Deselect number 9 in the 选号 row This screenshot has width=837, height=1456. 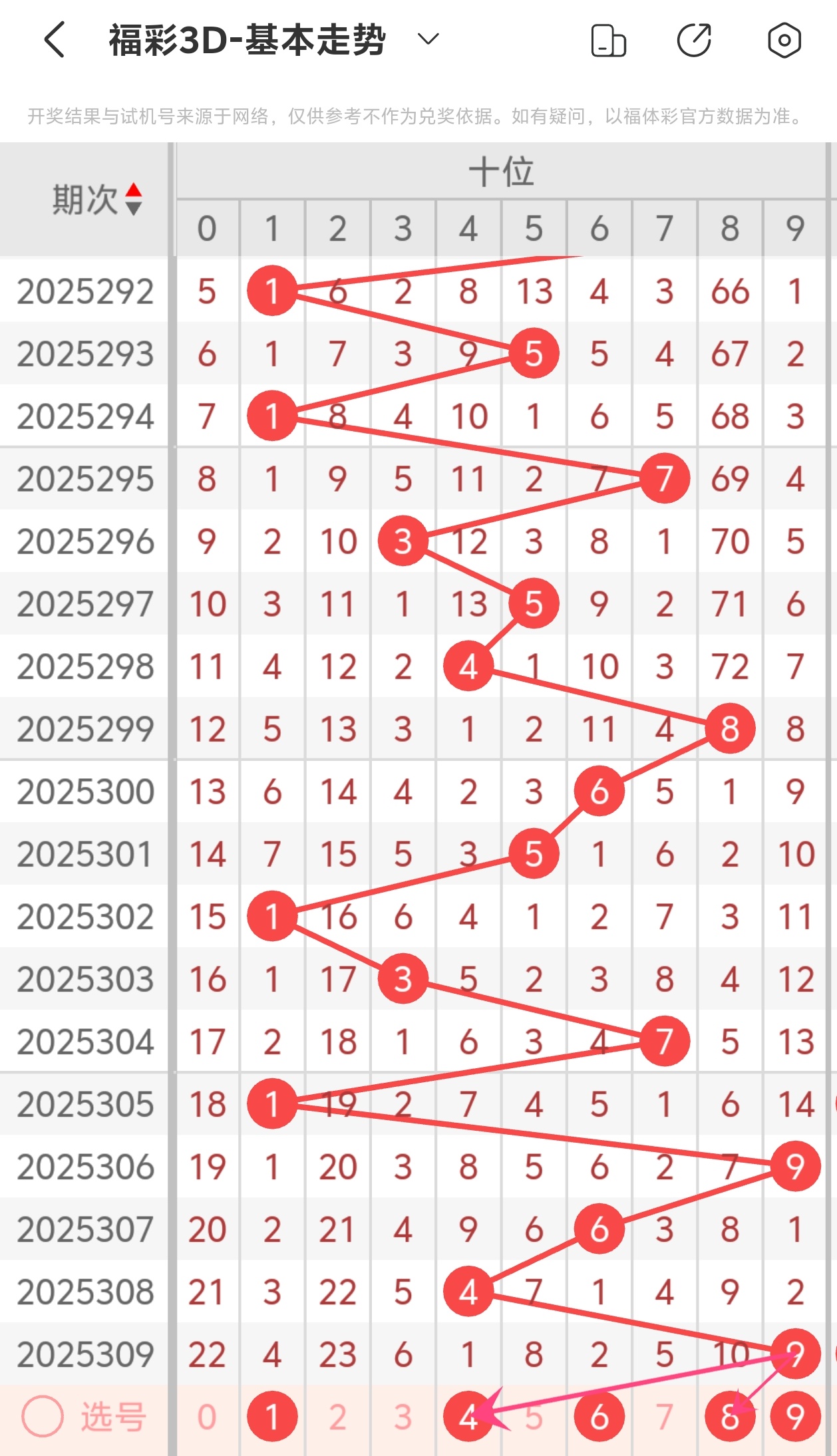click(x=794, y=1417)
